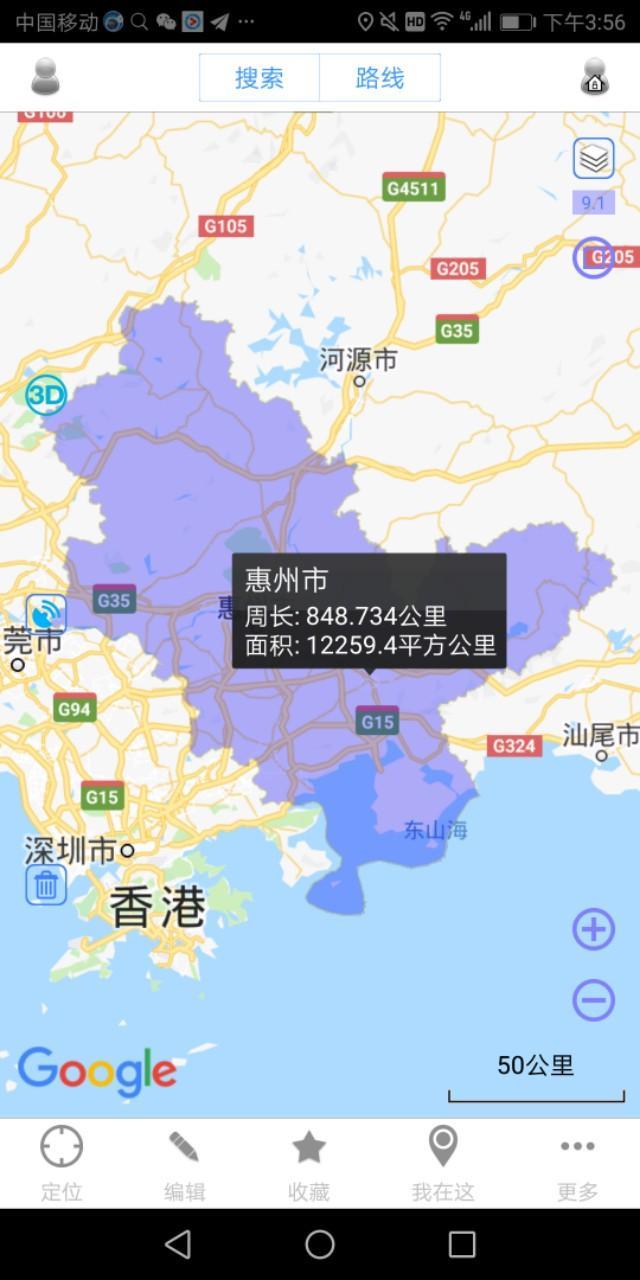Tap the circle compass button
Viewport: 640px width, 1280px height.
tap(593, 258)
